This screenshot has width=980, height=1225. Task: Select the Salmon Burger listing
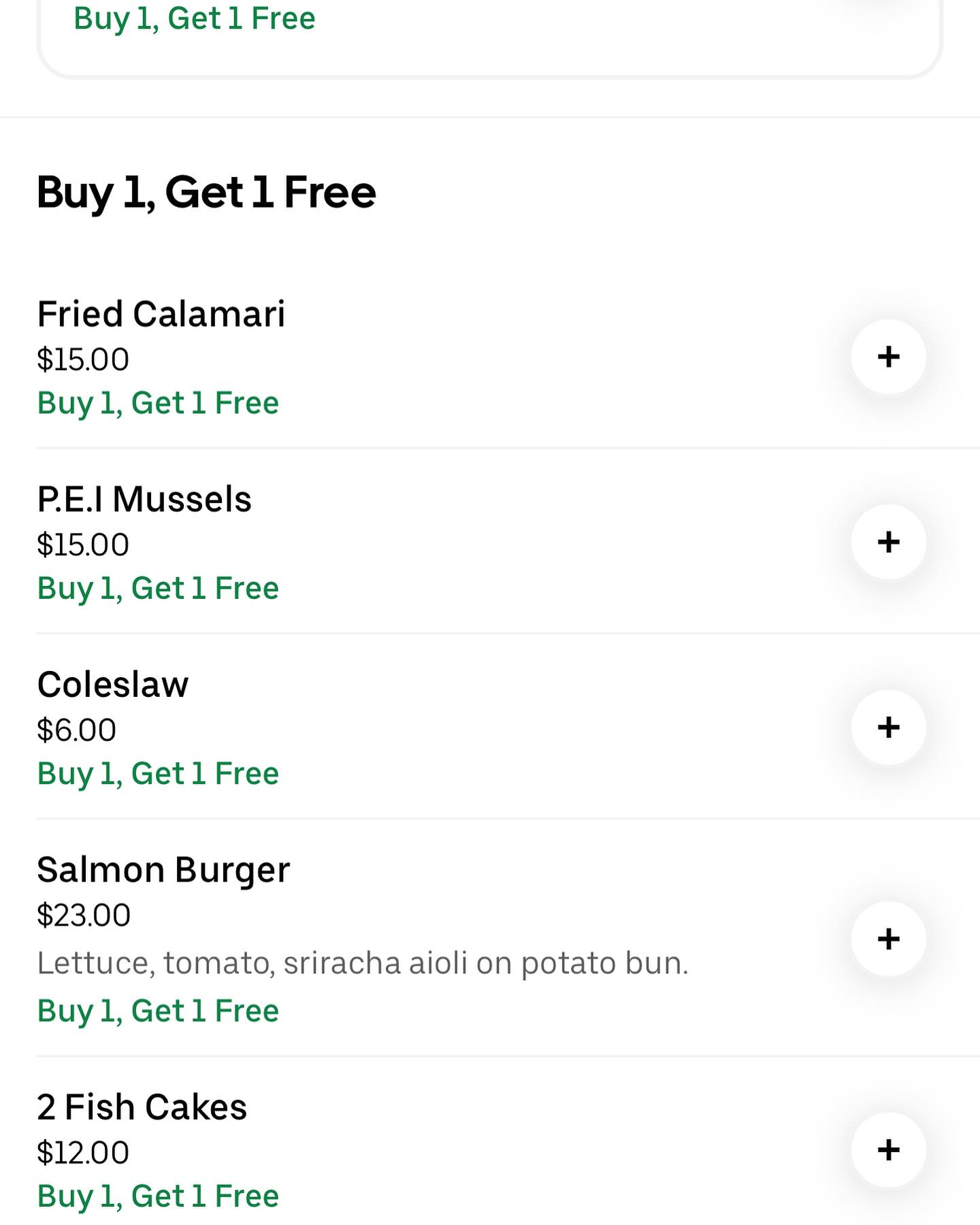pyautogui.click(x=163, y=870)
